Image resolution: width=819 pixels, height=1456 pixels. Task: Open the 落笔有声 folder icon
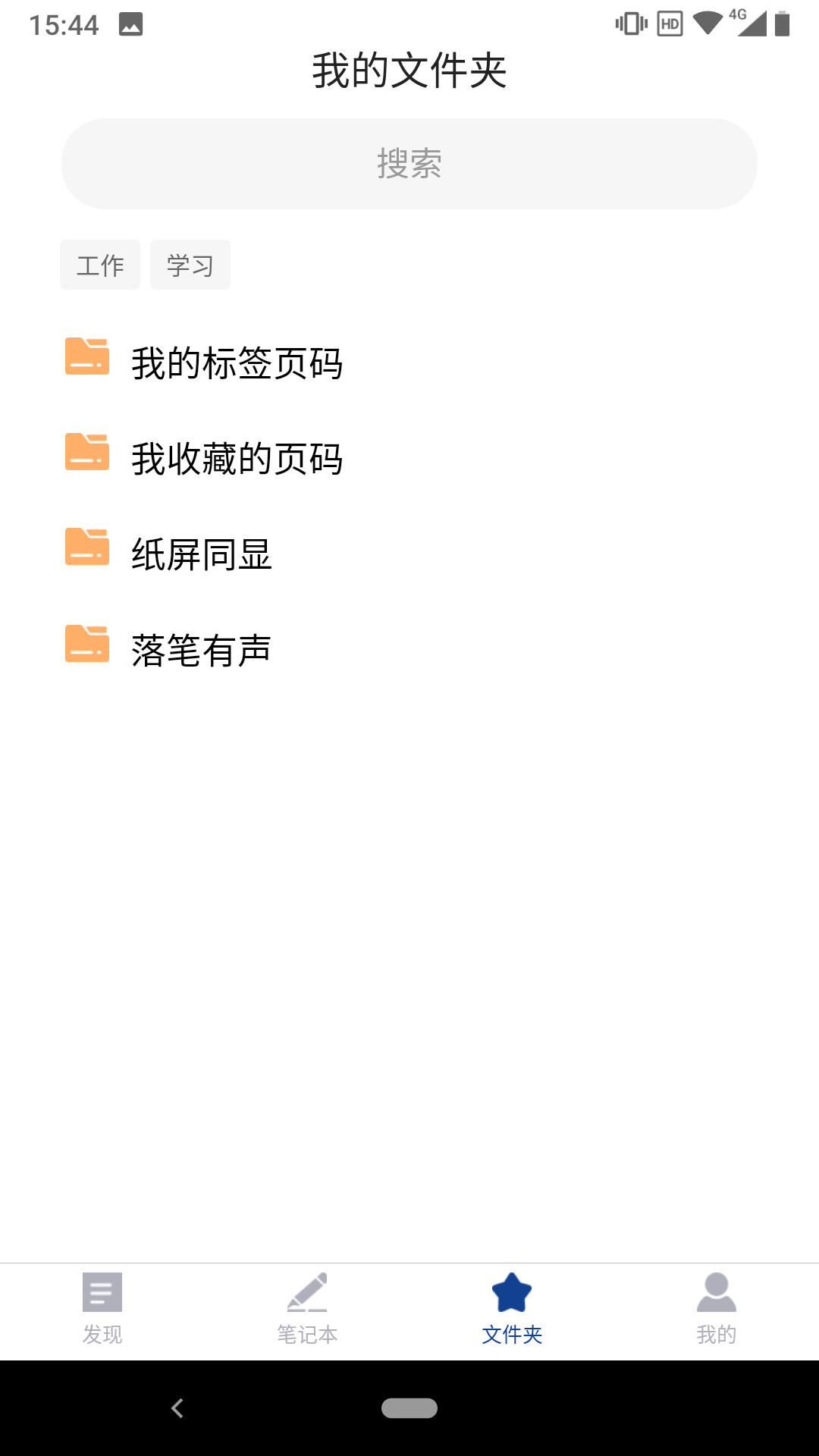pos(85,648)
